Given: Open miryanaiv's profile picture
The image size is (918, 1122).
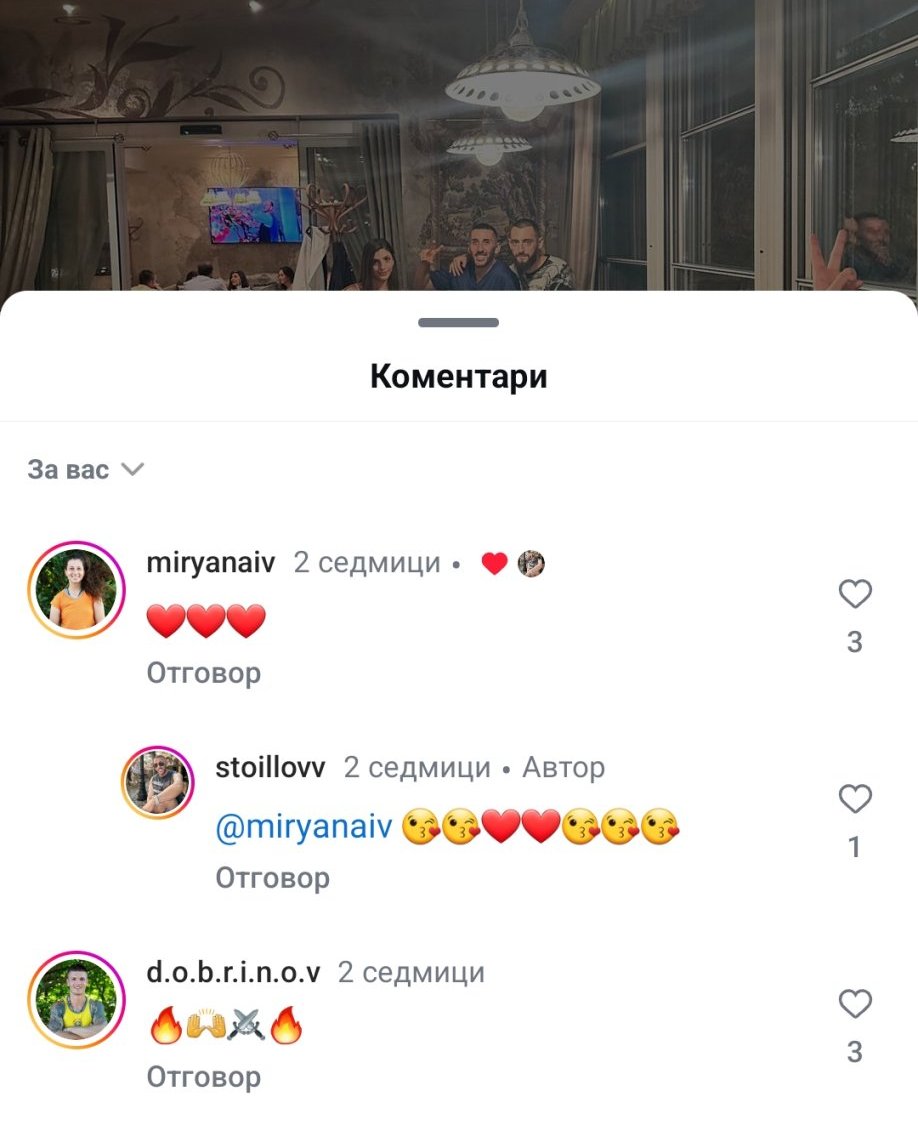Looking at the screenshot, I should click(76, 590).
